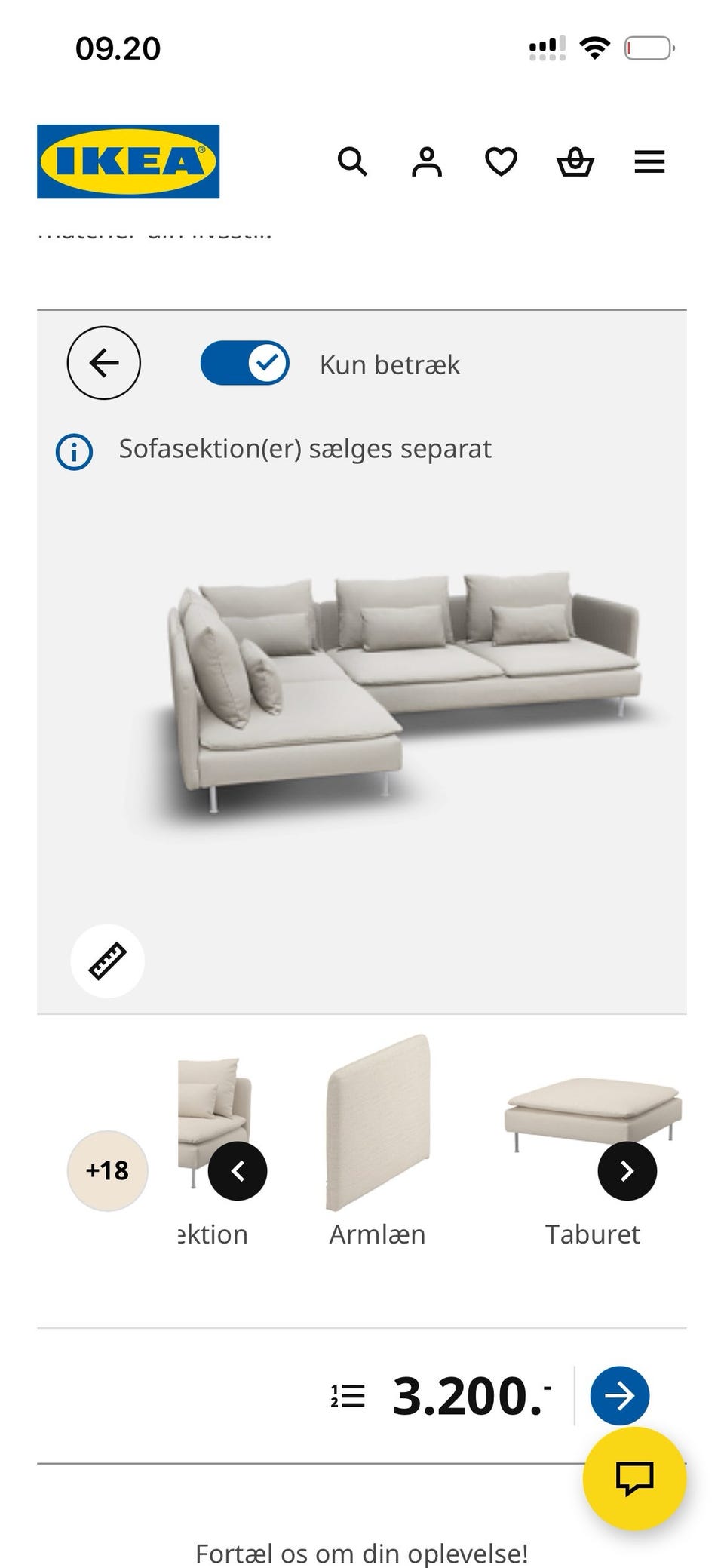Open the shopping basket
The image size is (724, 1568).
[575, 161]
